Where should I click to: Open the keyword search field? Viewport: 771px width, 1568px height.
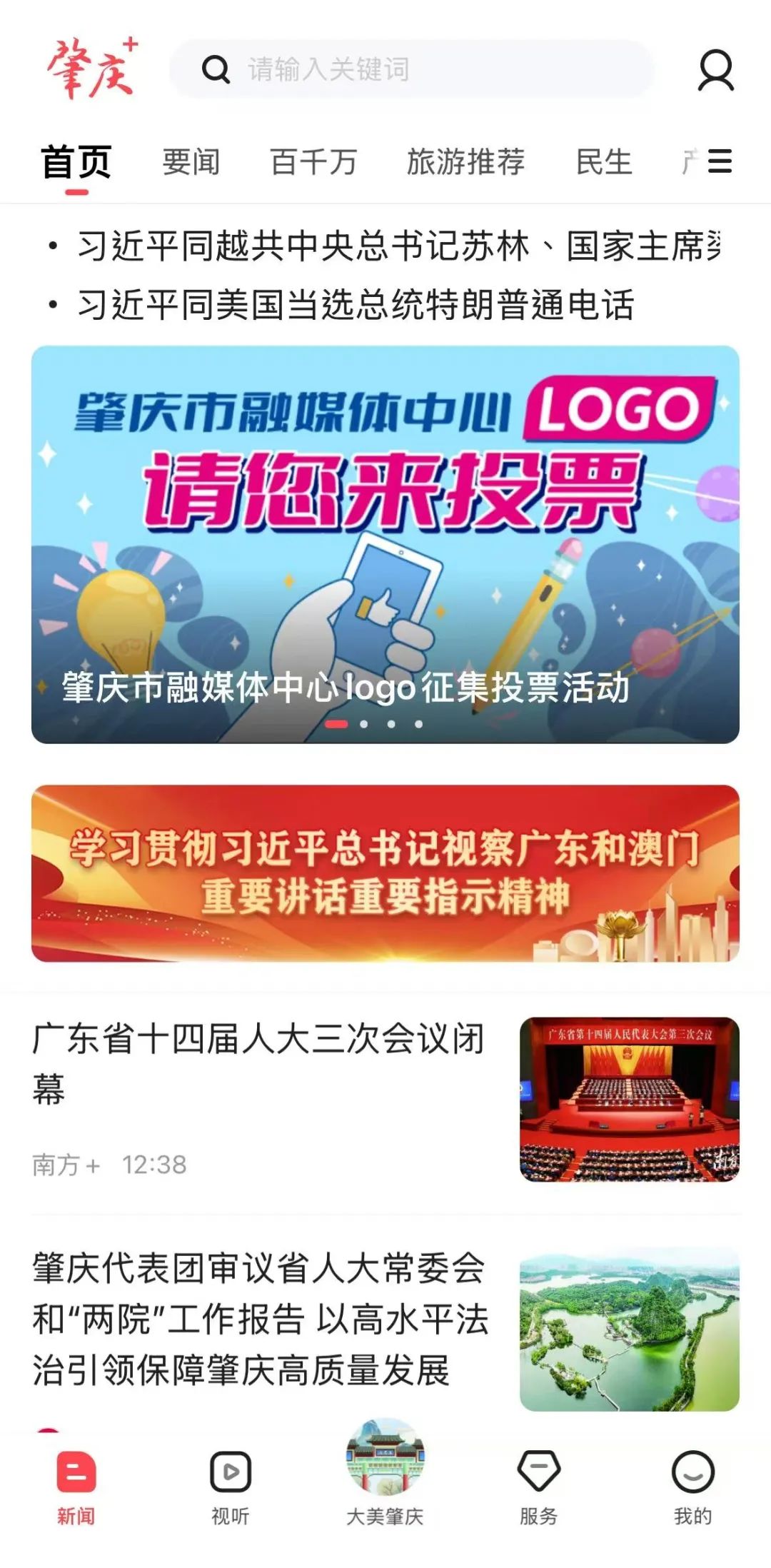(410, 69)
